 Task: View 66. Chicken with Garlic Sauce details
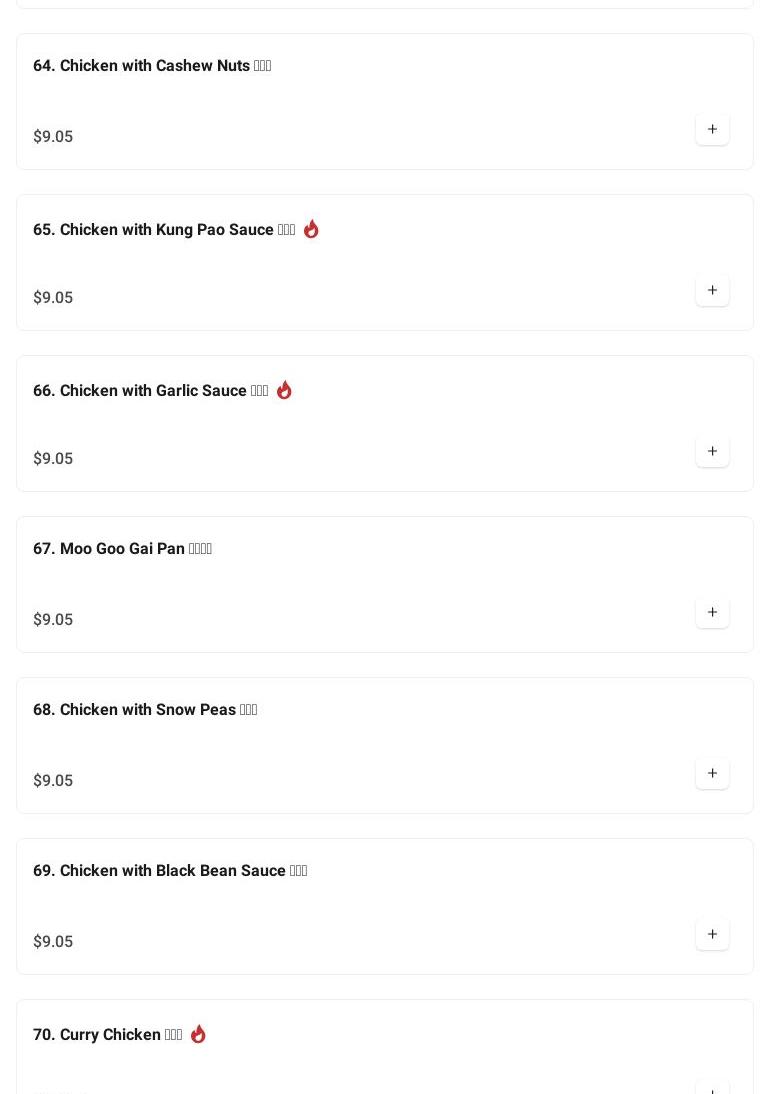tap(150, 391)
